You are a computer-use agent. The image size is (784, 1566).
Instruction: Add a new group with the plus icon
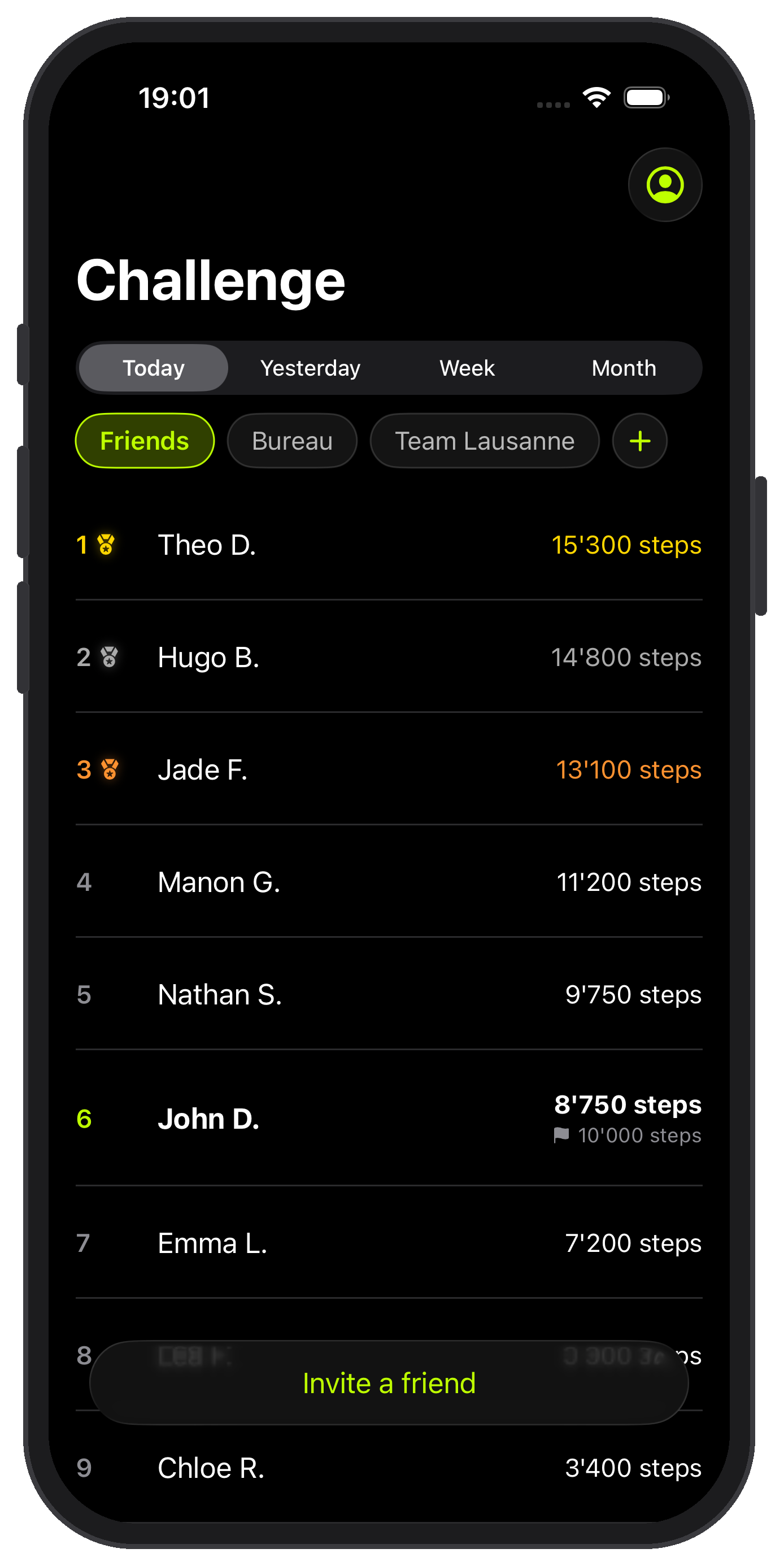(x=639, y=441)
